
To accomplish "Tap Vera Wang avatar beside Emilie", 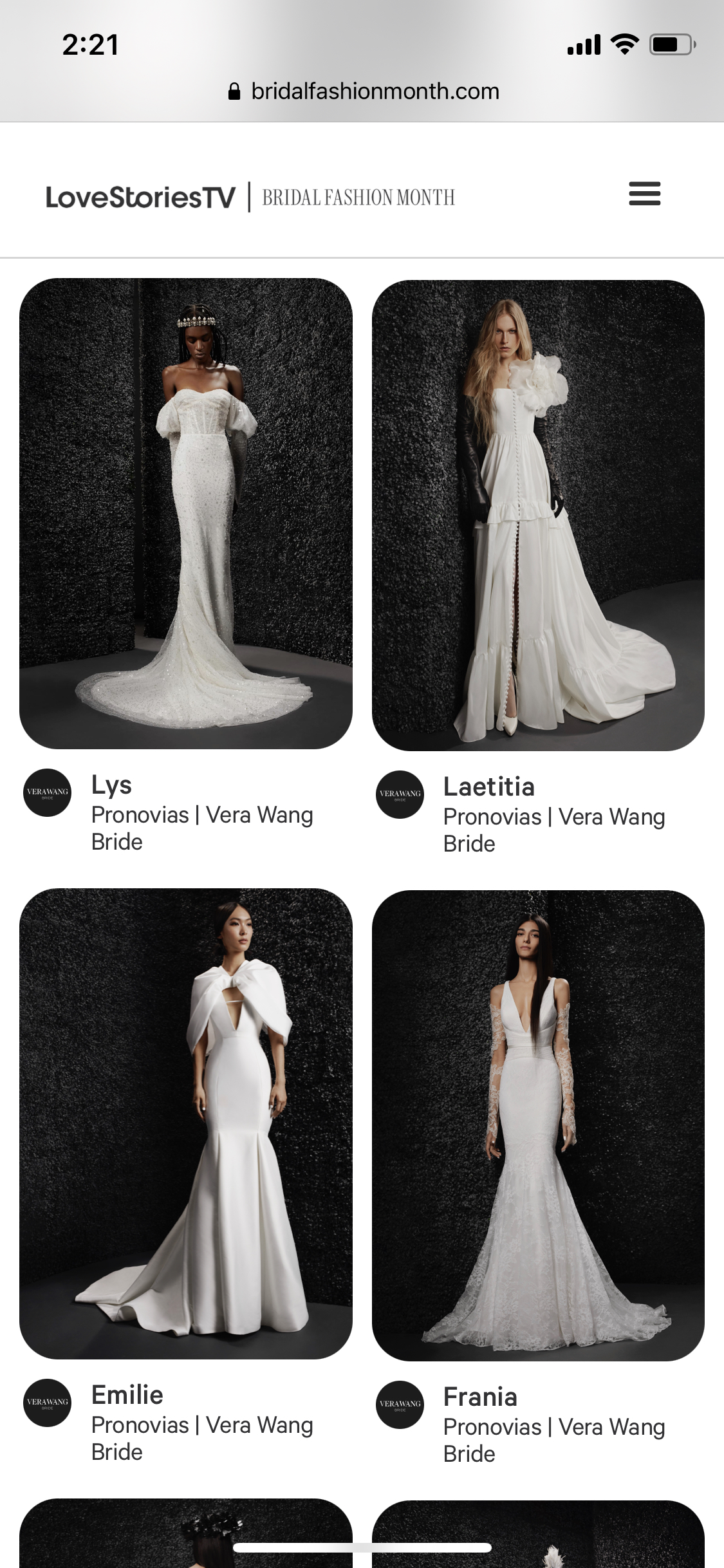I will click(x=47, y=1403).
